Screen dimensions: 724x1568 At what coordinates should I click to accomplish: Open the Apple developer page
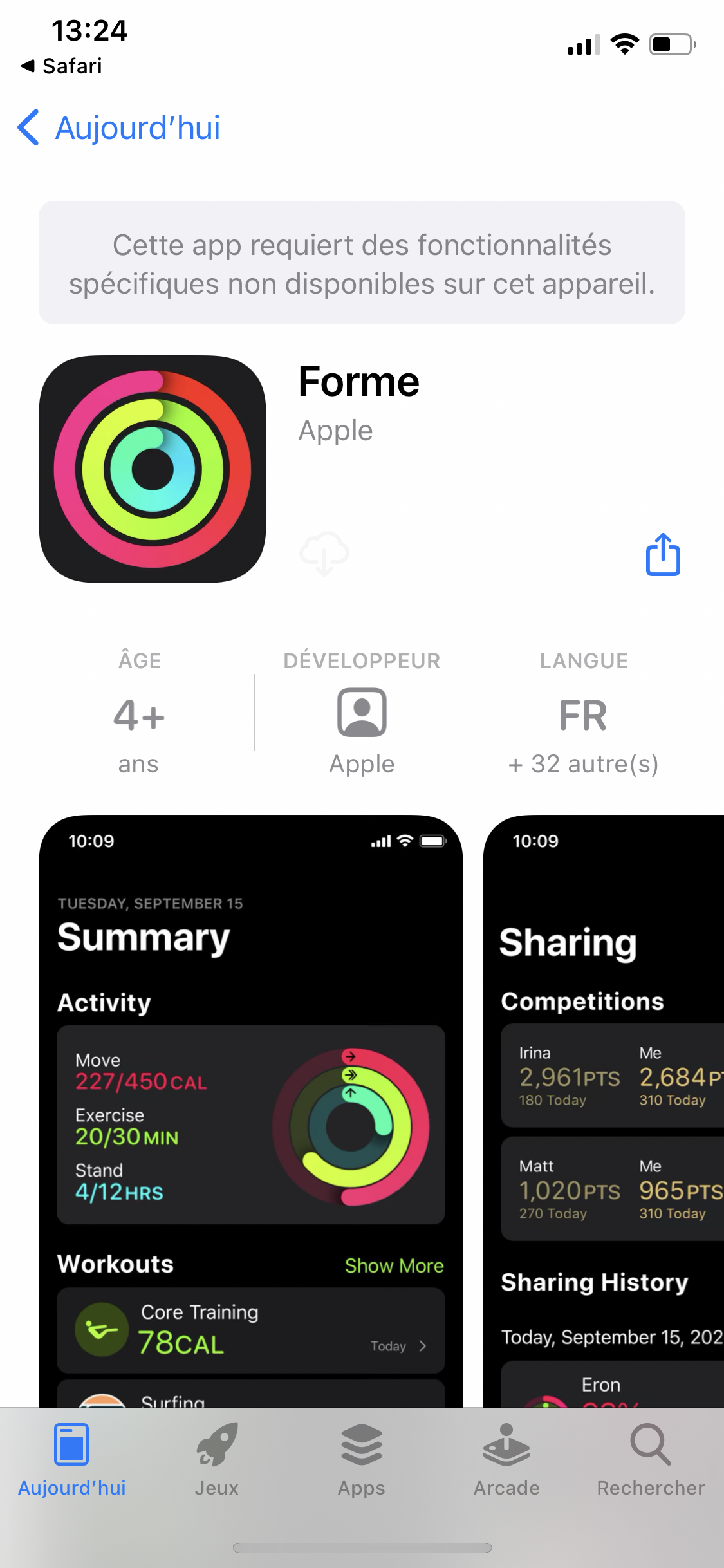point(362,713)
